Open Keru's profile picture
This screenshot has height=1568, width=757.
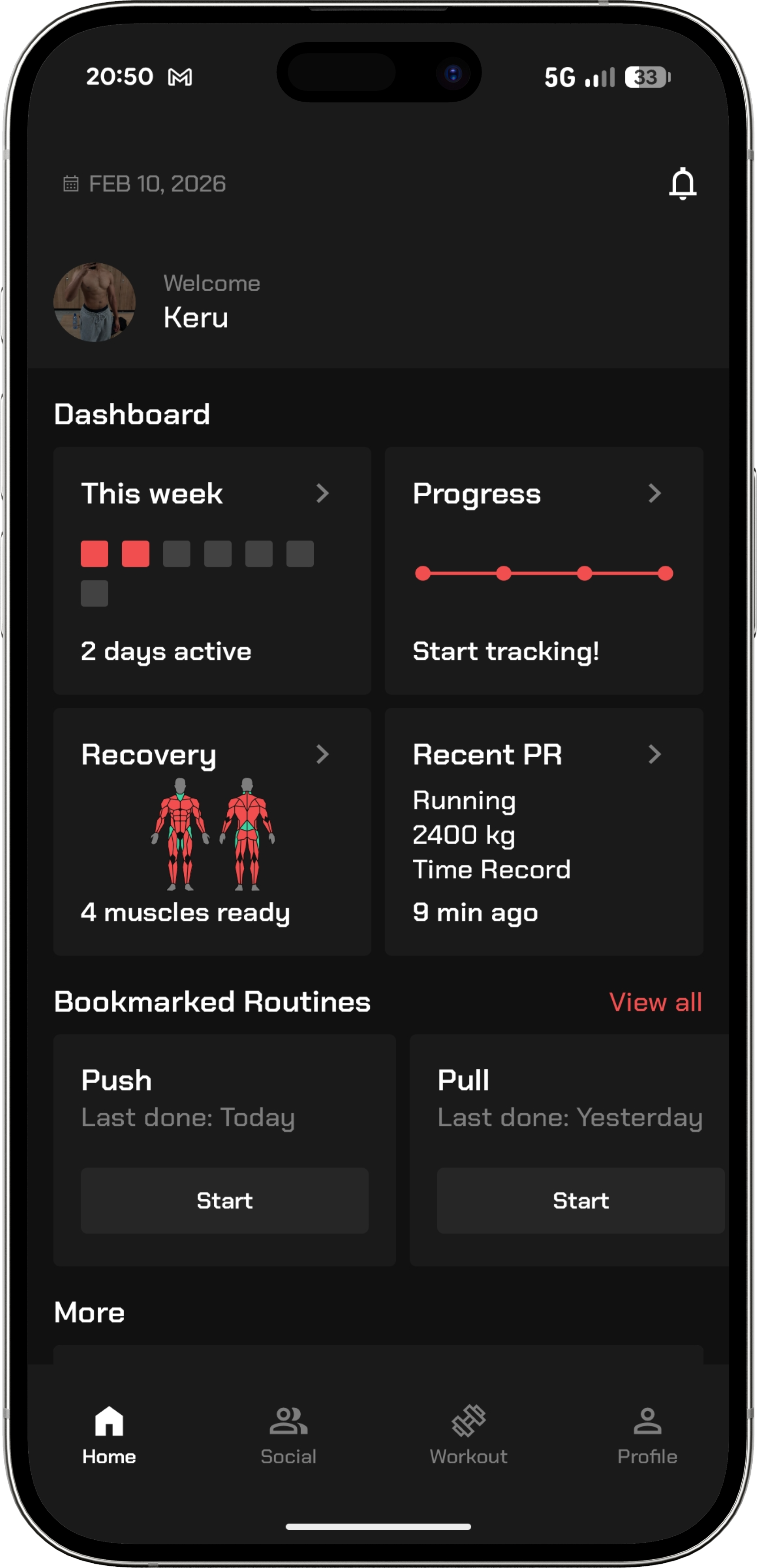(94, 302)
